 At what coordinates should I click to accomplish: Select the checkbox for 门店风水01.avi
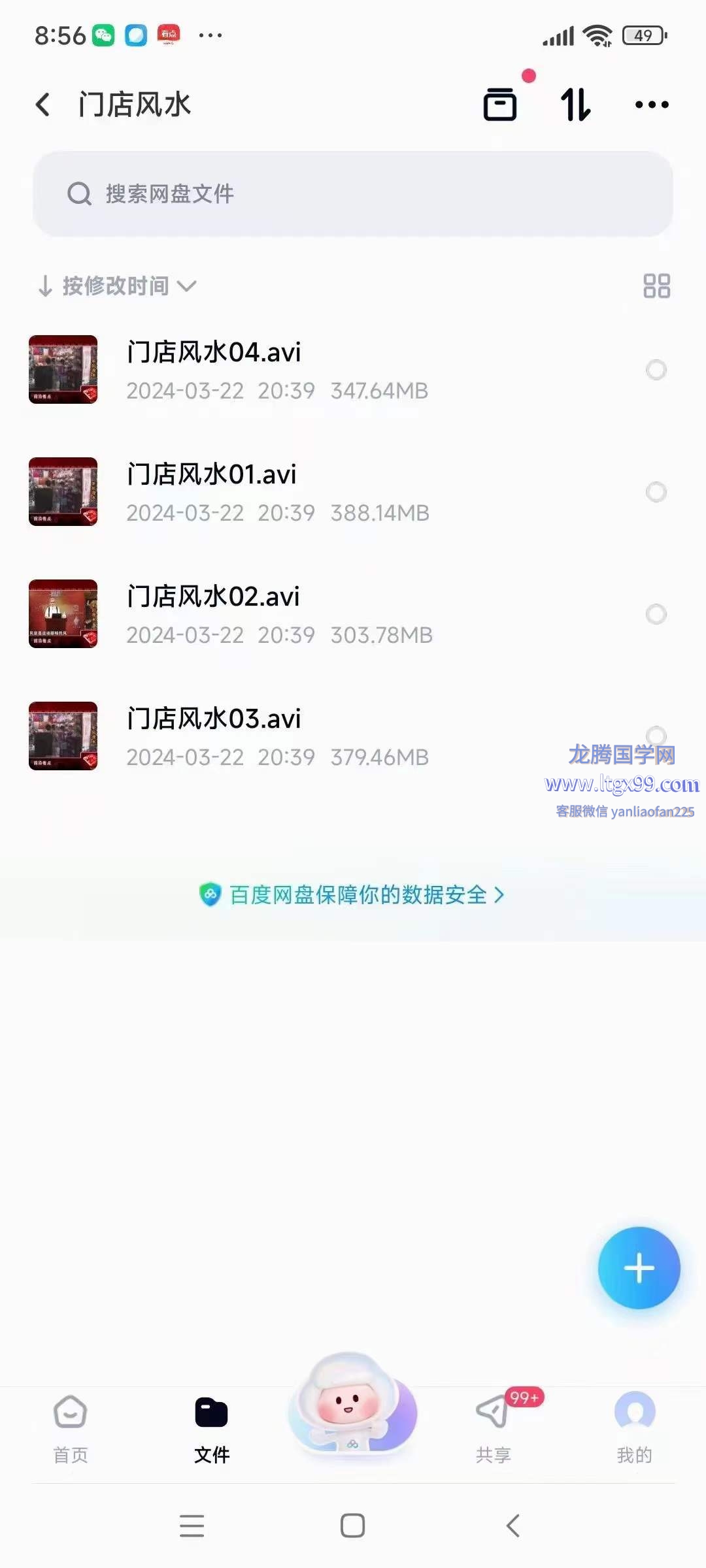[x=656, y=492]
